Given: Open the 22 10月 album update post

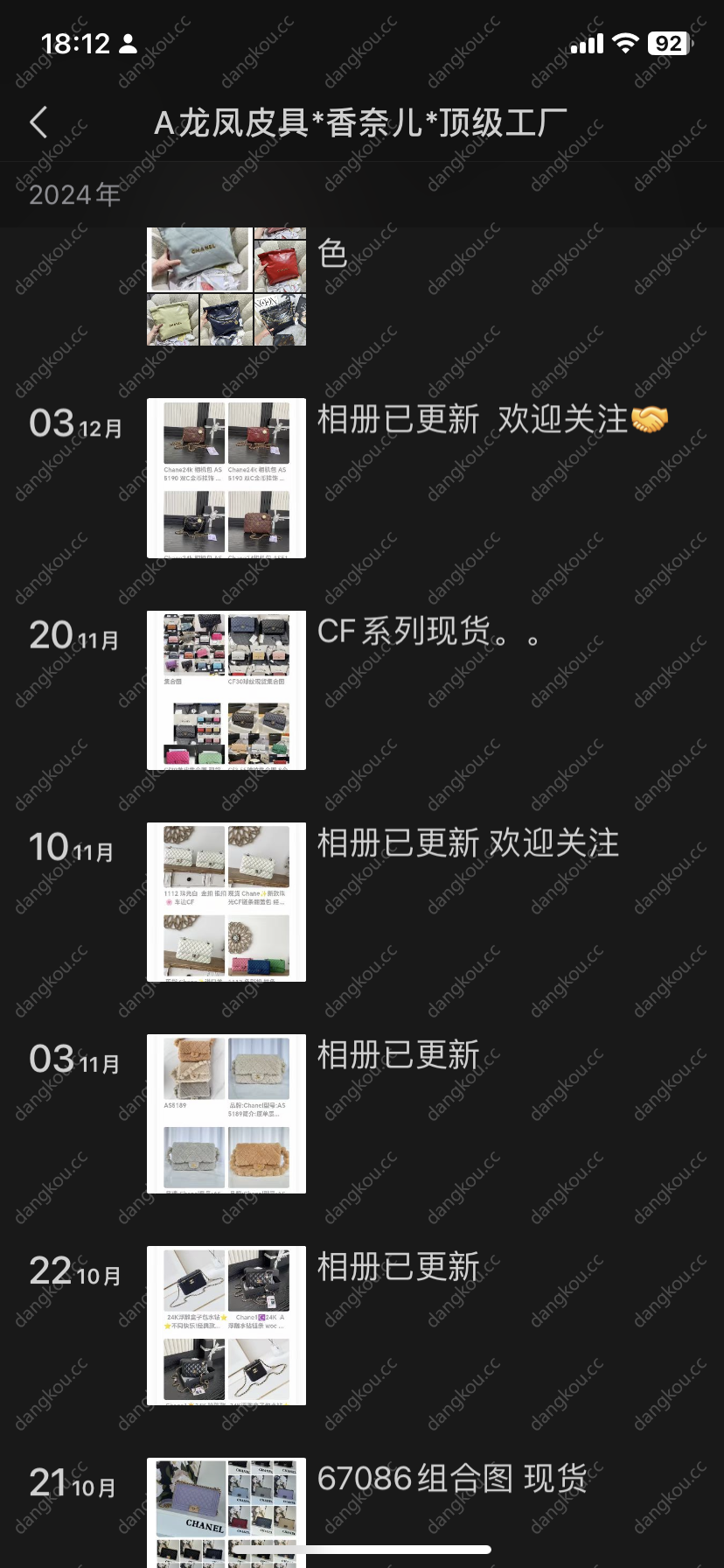Looking at the screenshot, I should click(x=398, y=1267).
